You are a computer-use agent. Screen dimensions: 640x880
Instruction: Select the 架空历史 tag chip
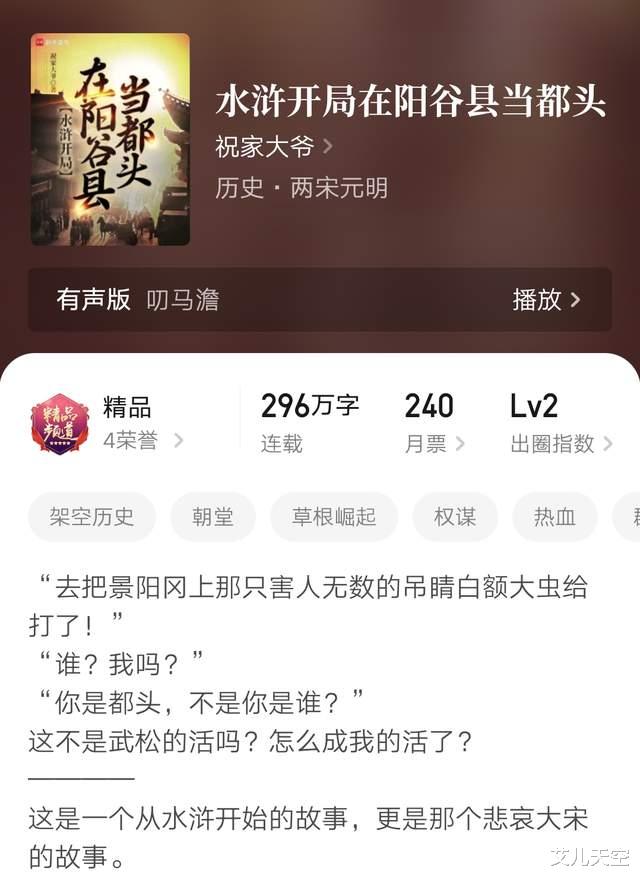pos(92,517)
